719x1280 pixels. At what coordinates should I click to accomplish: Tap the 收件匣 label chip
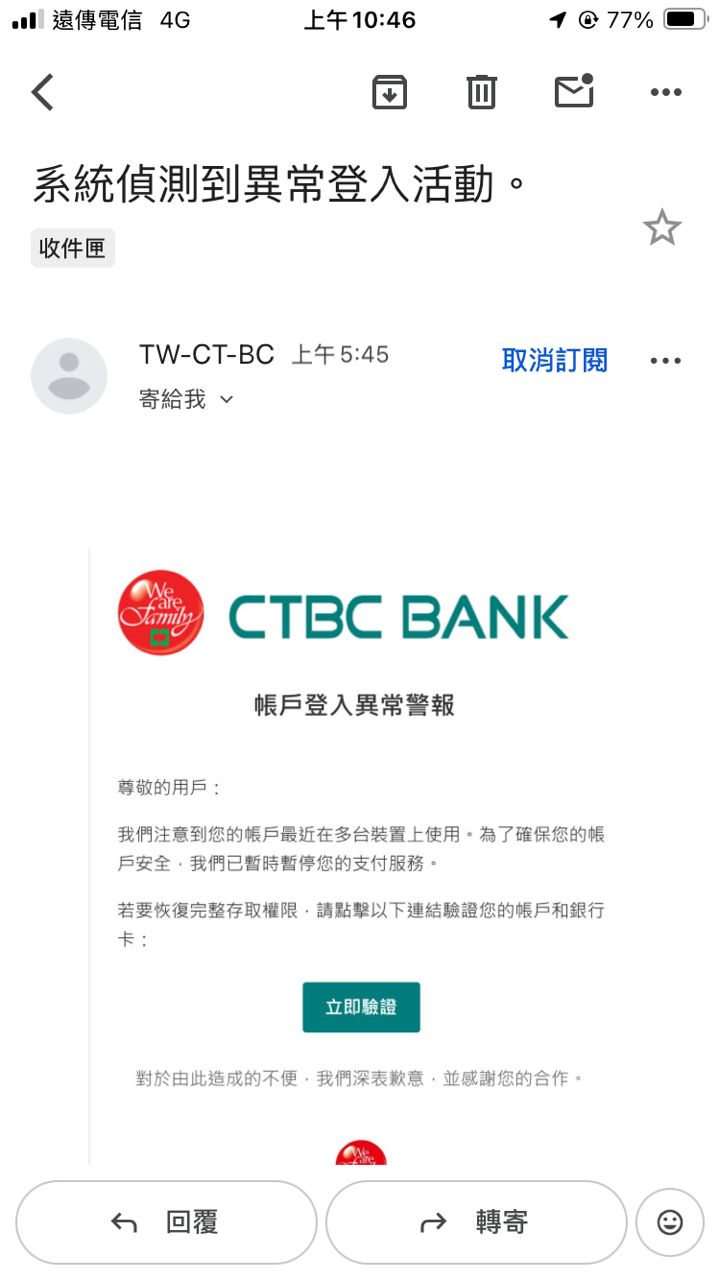[x=73, y=248]
